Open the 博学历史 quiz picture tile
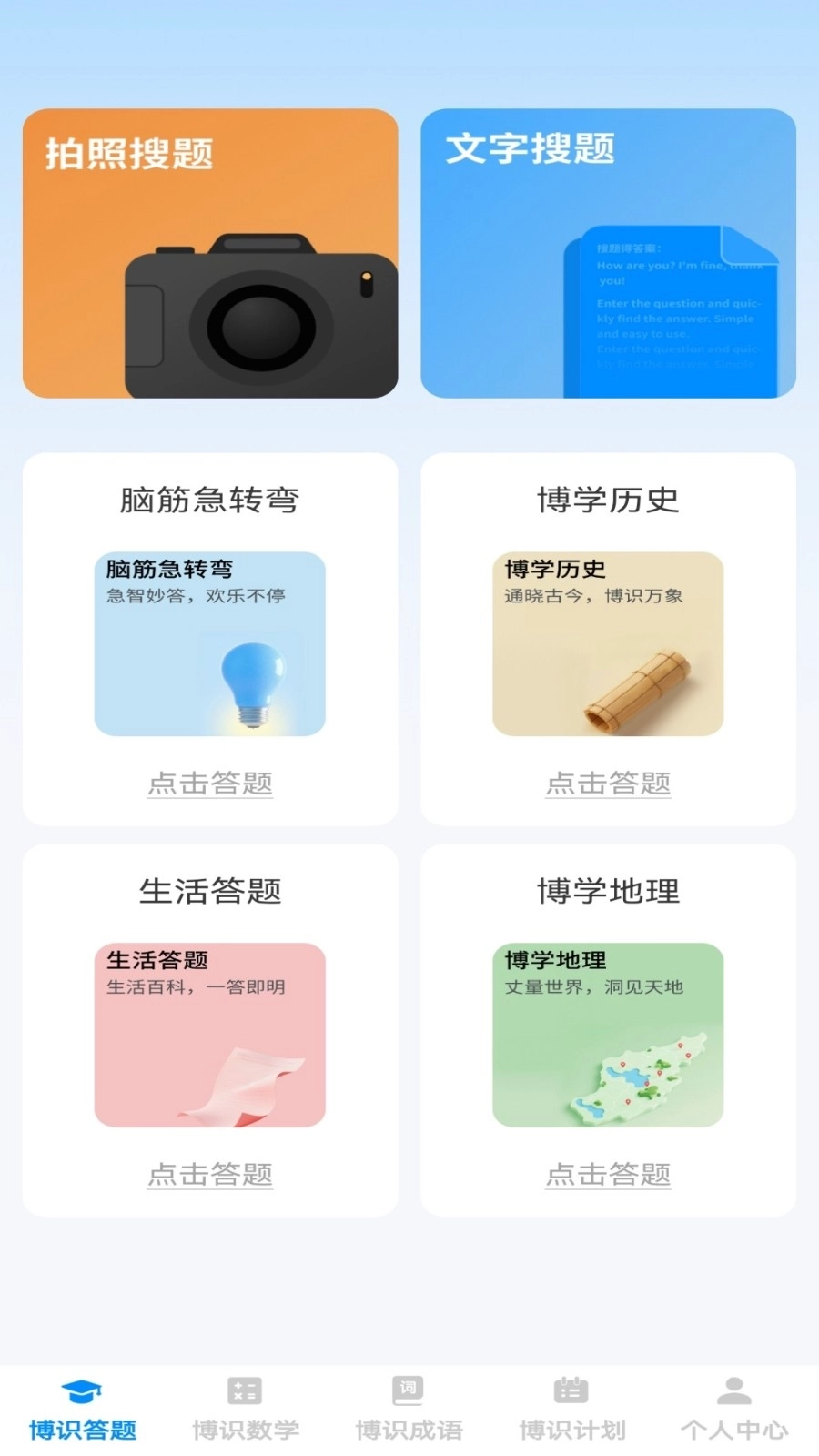The image size is (819, 1456). coord(608,643)
